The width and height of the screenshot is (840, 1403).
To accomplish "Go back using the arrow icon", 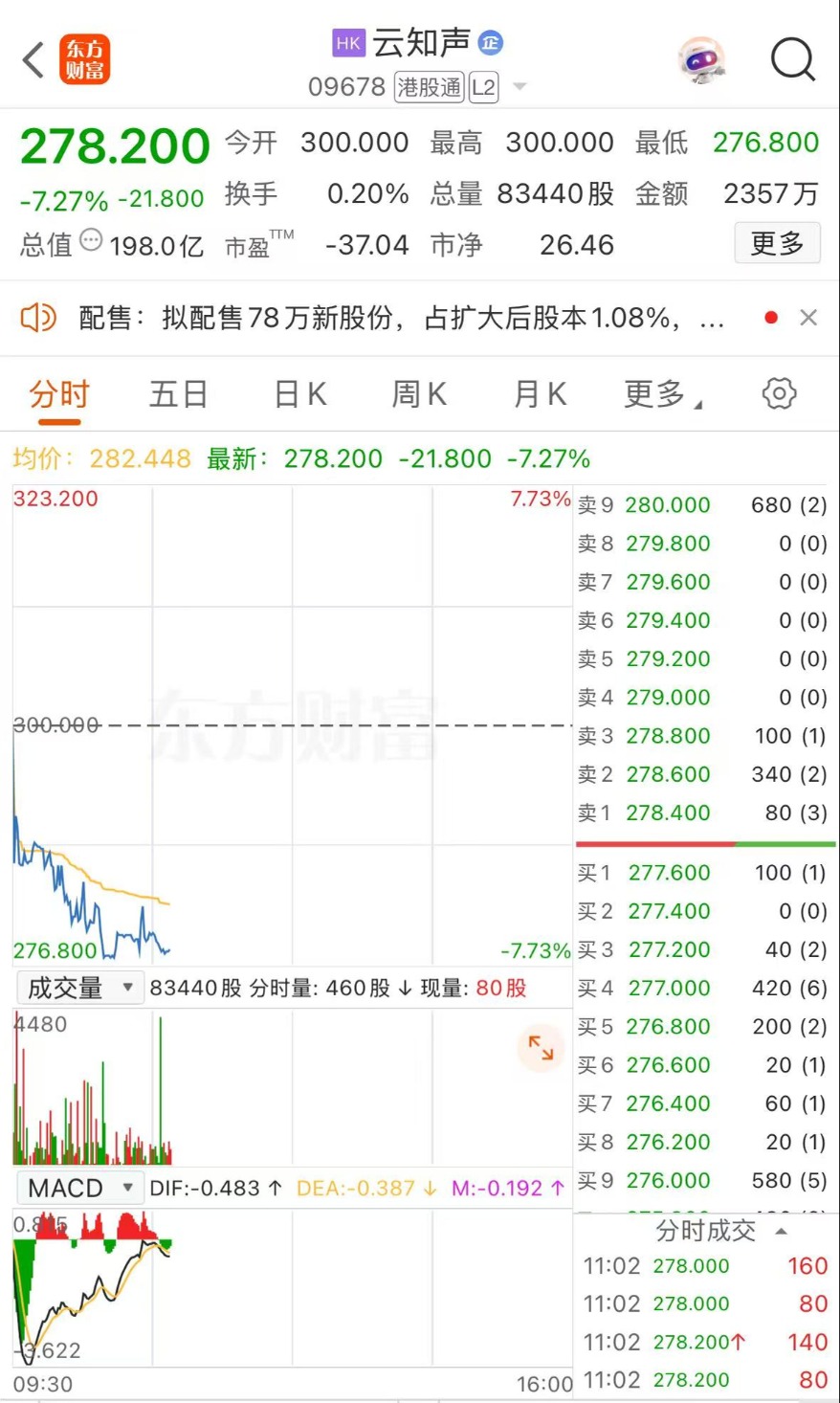I will (x=34, y=60).
